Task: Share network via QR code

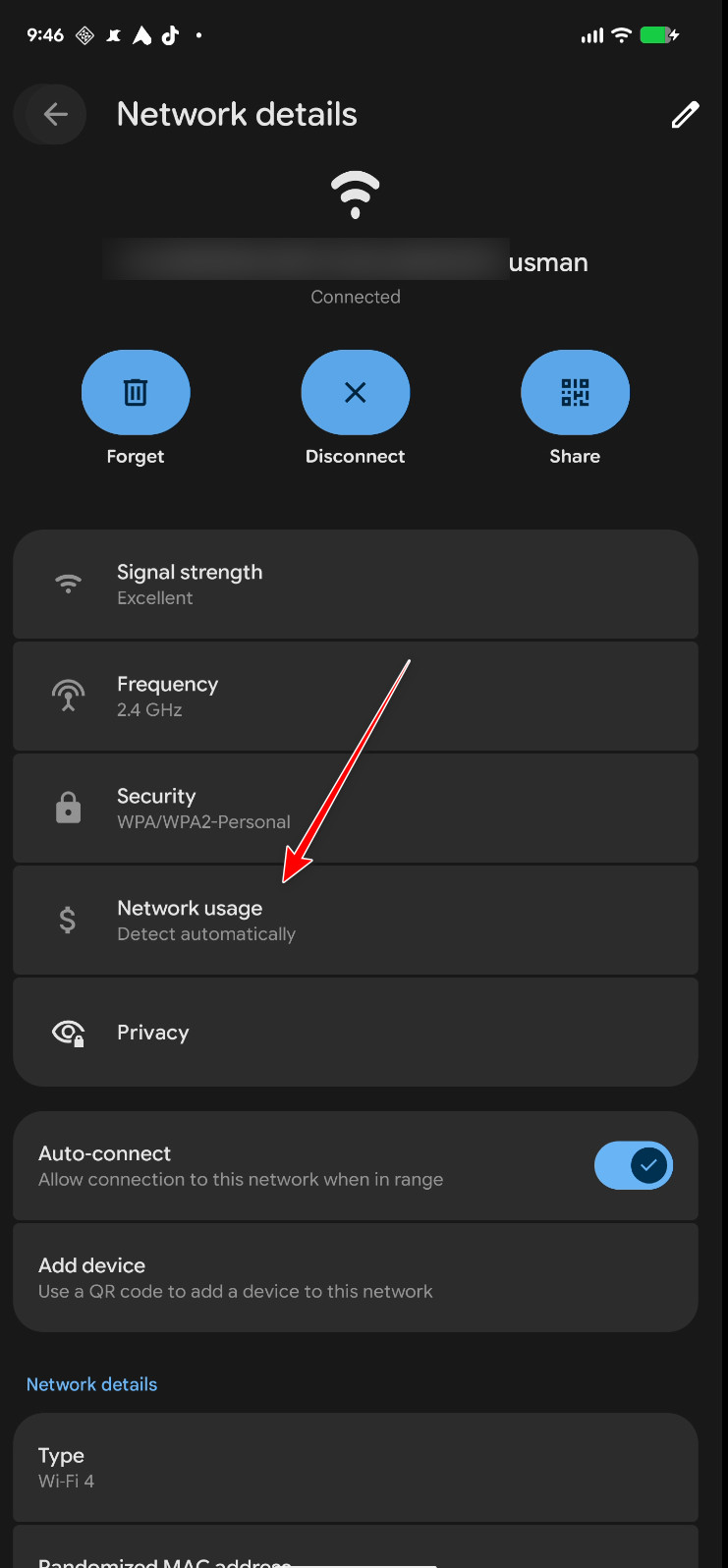Action: (575, 393)
